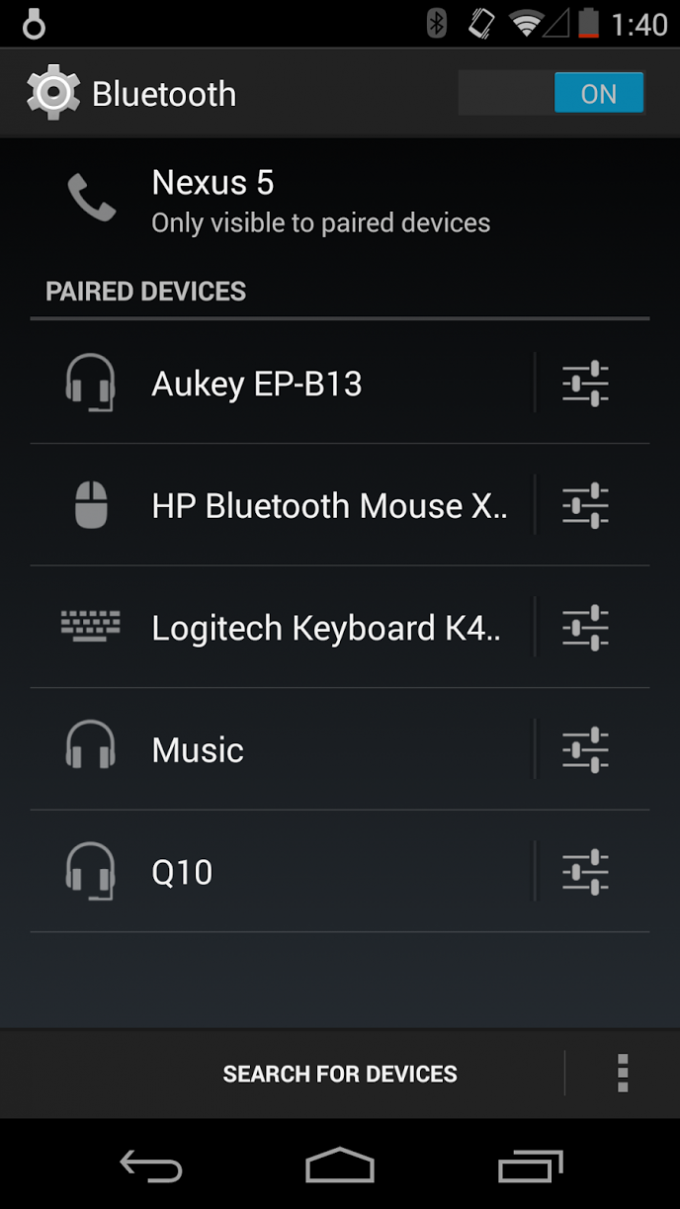Search for devices
Image resolution: width=680 pixels, height=1209 pixels.
click(339, 1074)
